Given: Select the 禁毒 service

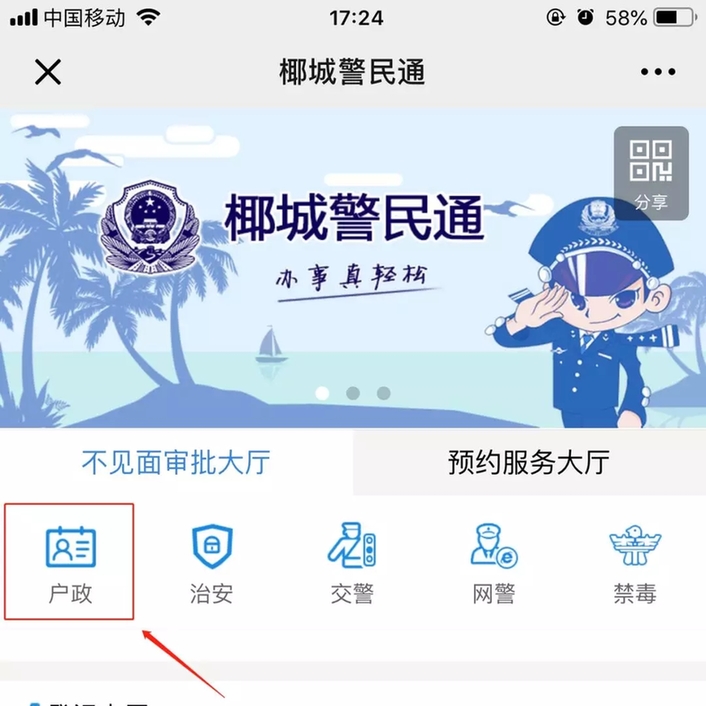Looking at the screenshot, I should point(635,563).
